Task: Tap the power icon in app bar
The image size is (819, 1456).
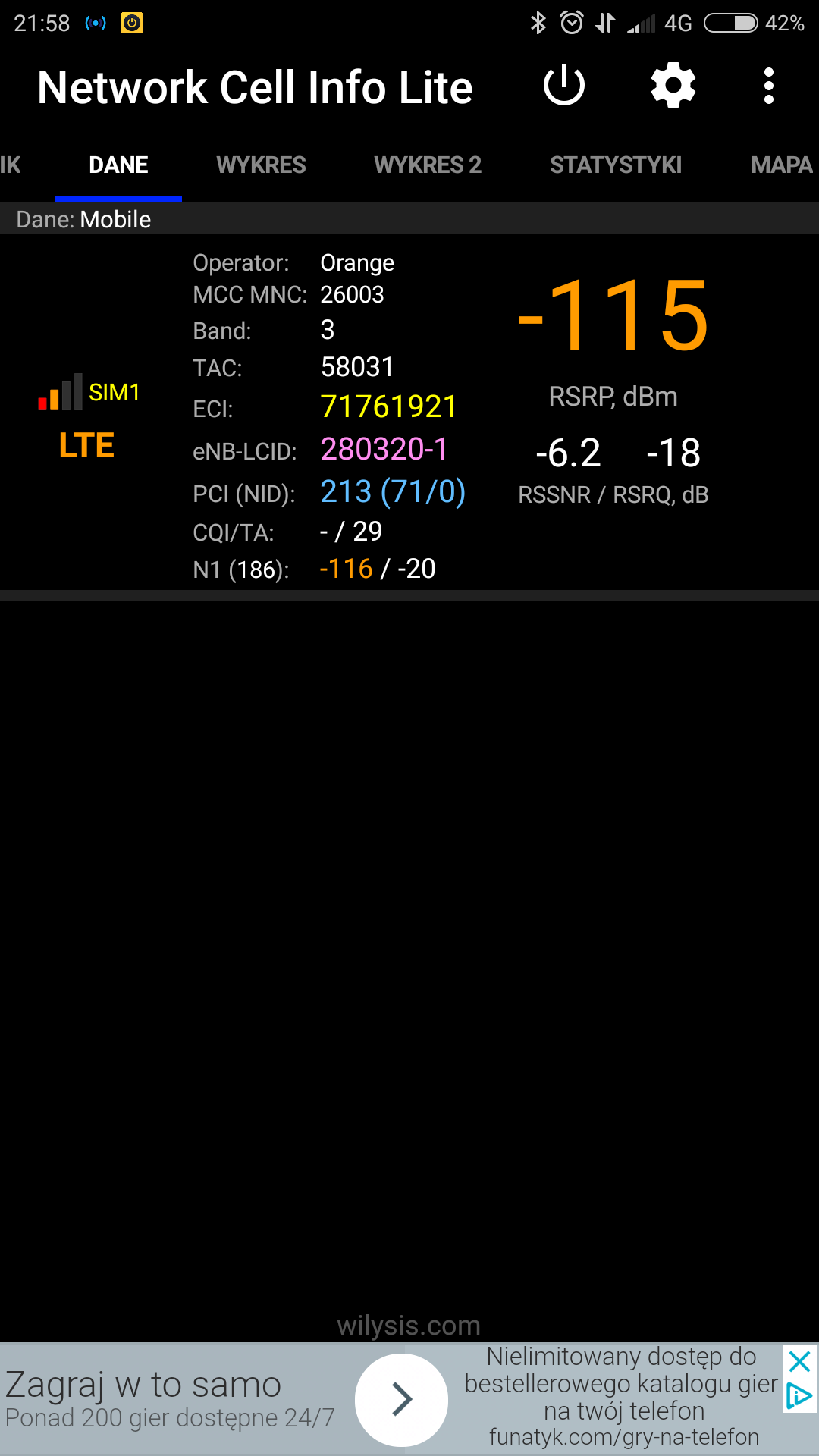Action: tap(564, 86)
